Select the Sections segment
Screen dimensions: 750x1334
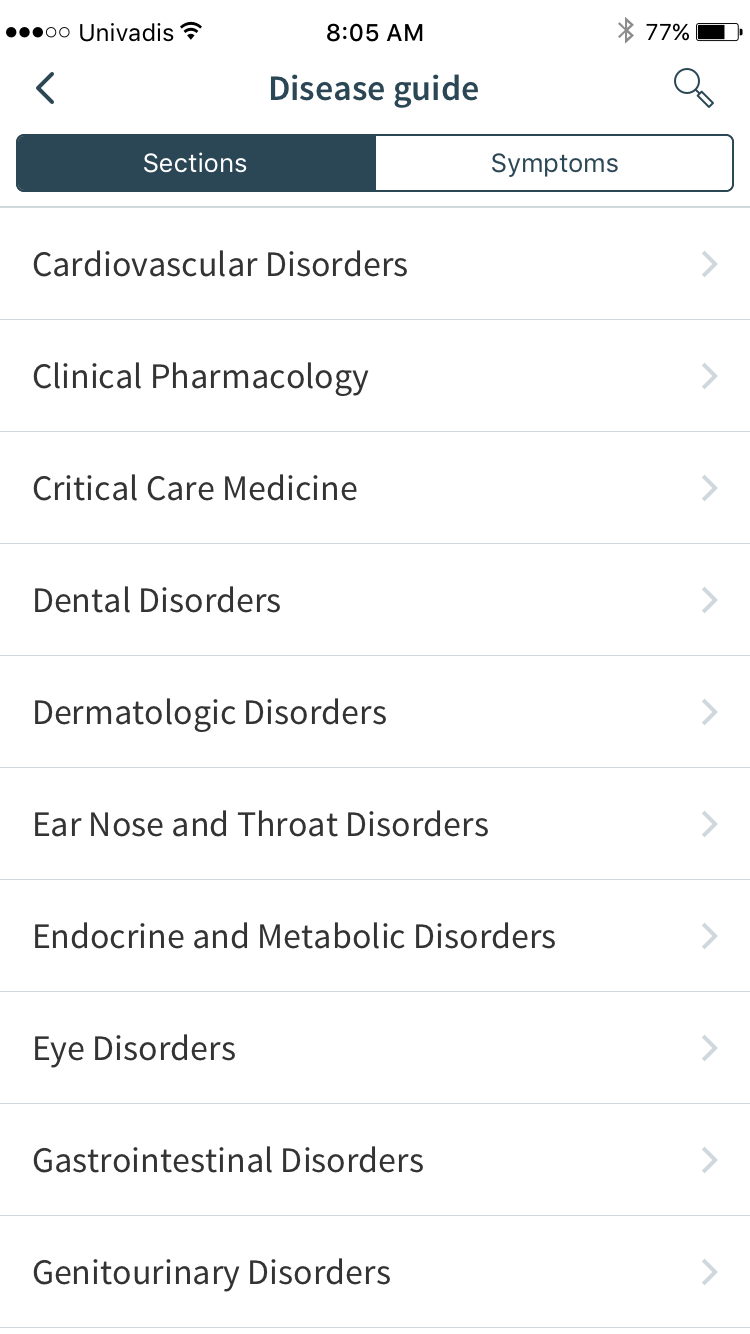point(196,163)
